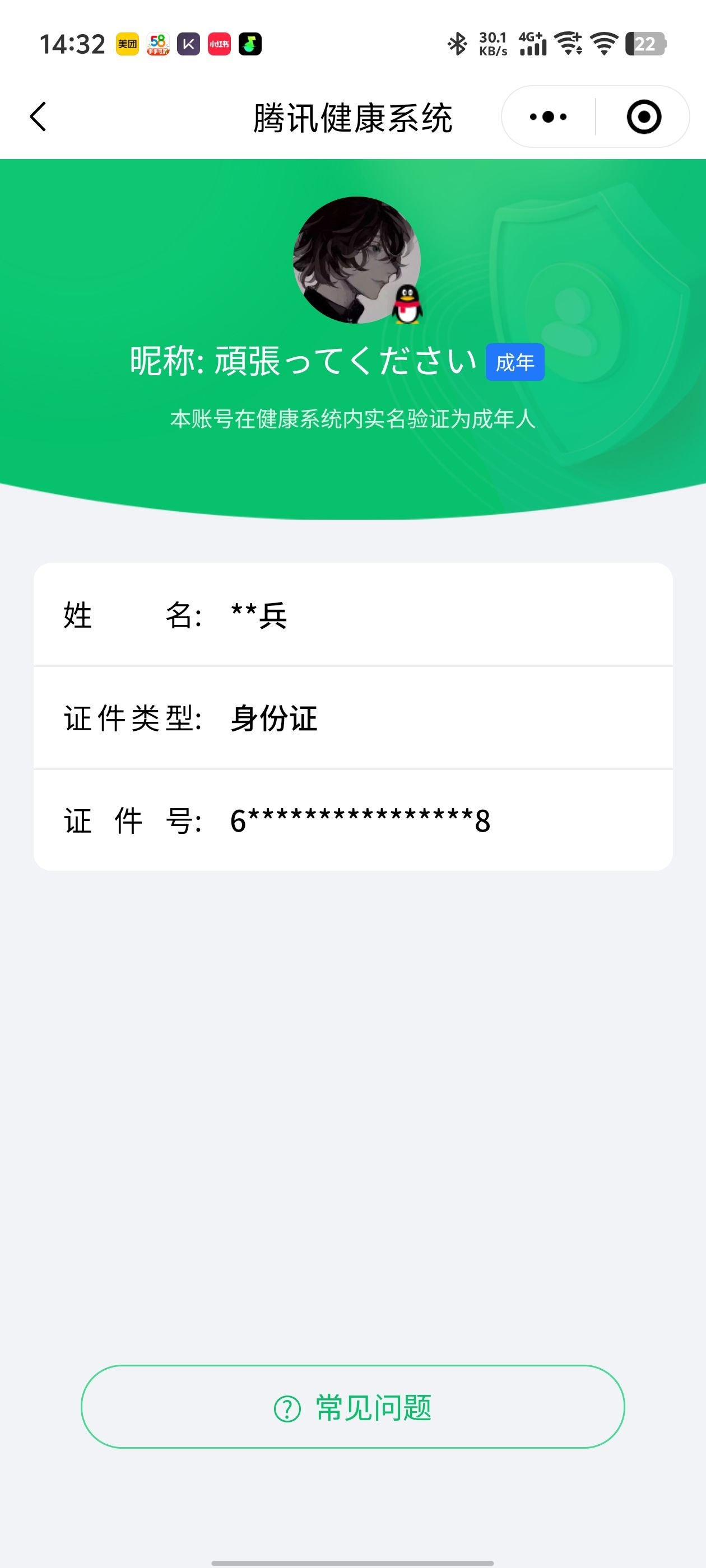Image resolution: width=706 pixels, height=1568 pixels.
Task: Tap the back arrow to leave health system
Action: (38, 117)
